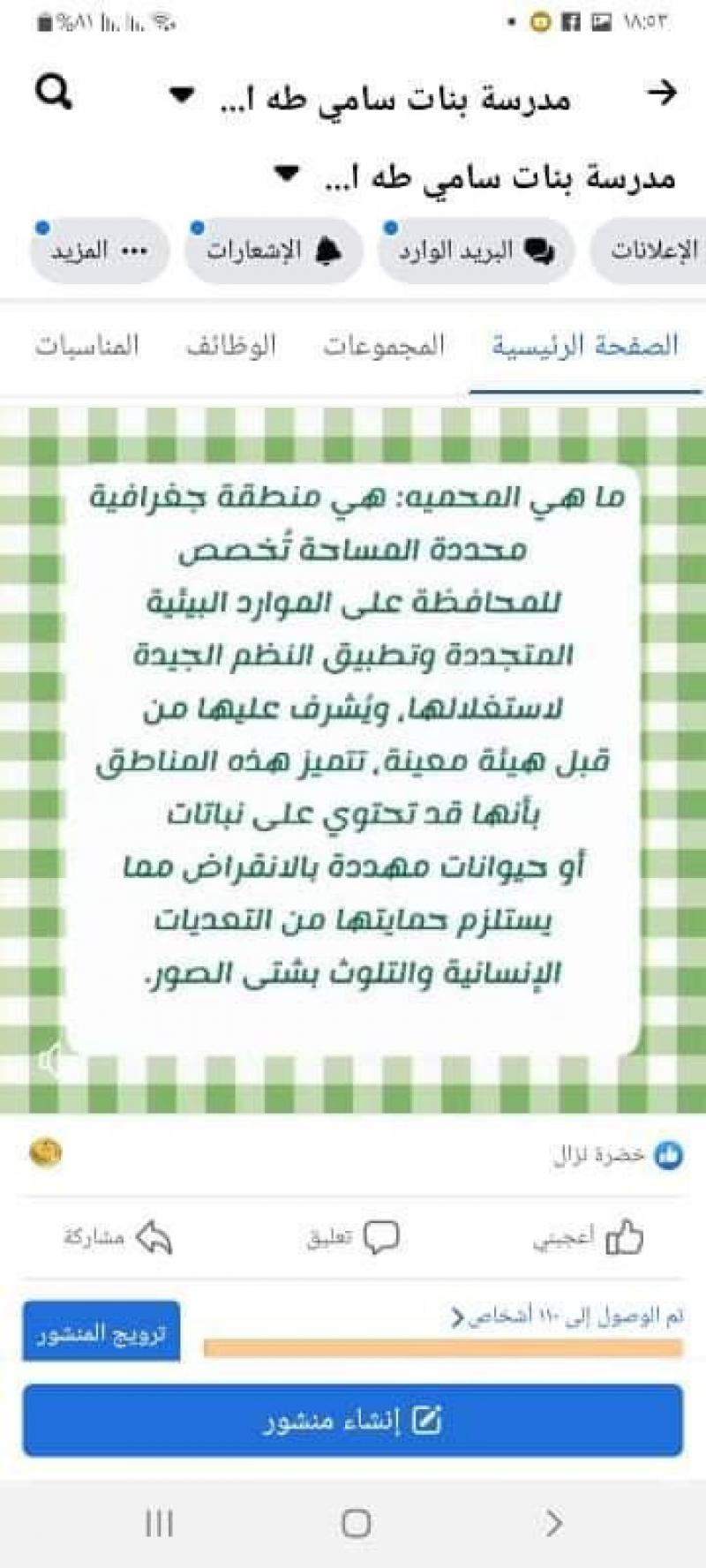Open المزيد more options chip
Image resolution: width=706 pixels, height=1568 pixels.
pos(99,251)
